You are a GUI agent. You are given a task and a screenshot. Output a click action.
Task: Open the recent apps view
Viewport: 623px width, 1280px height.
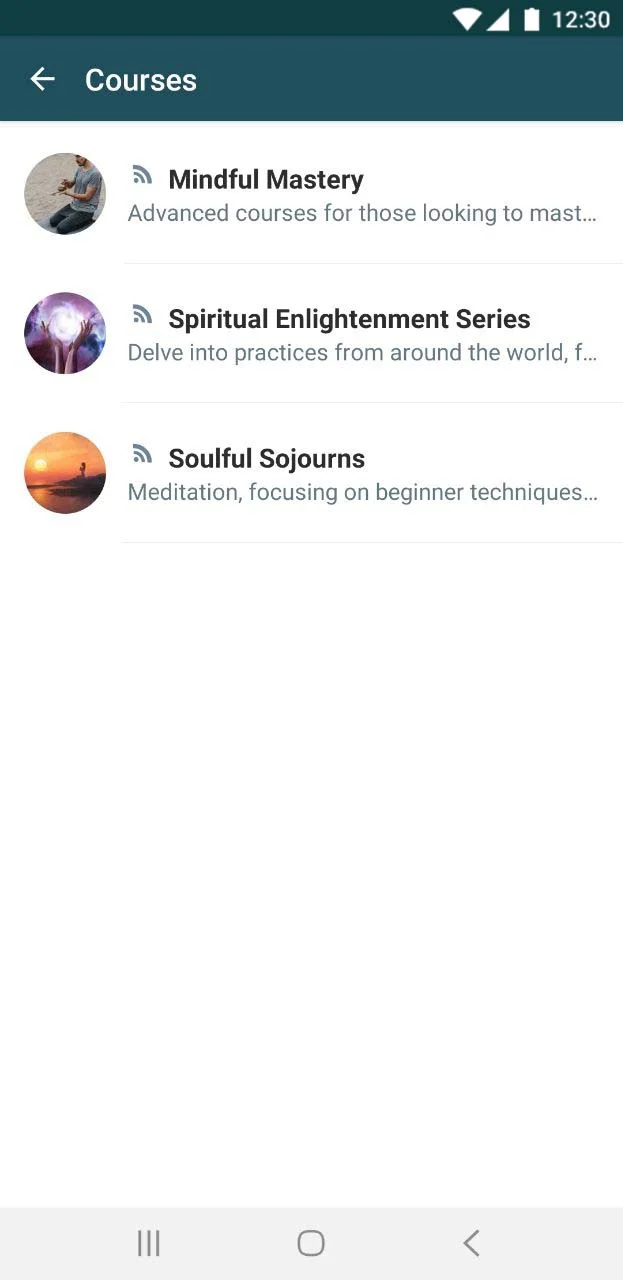tap(148, 1243)
